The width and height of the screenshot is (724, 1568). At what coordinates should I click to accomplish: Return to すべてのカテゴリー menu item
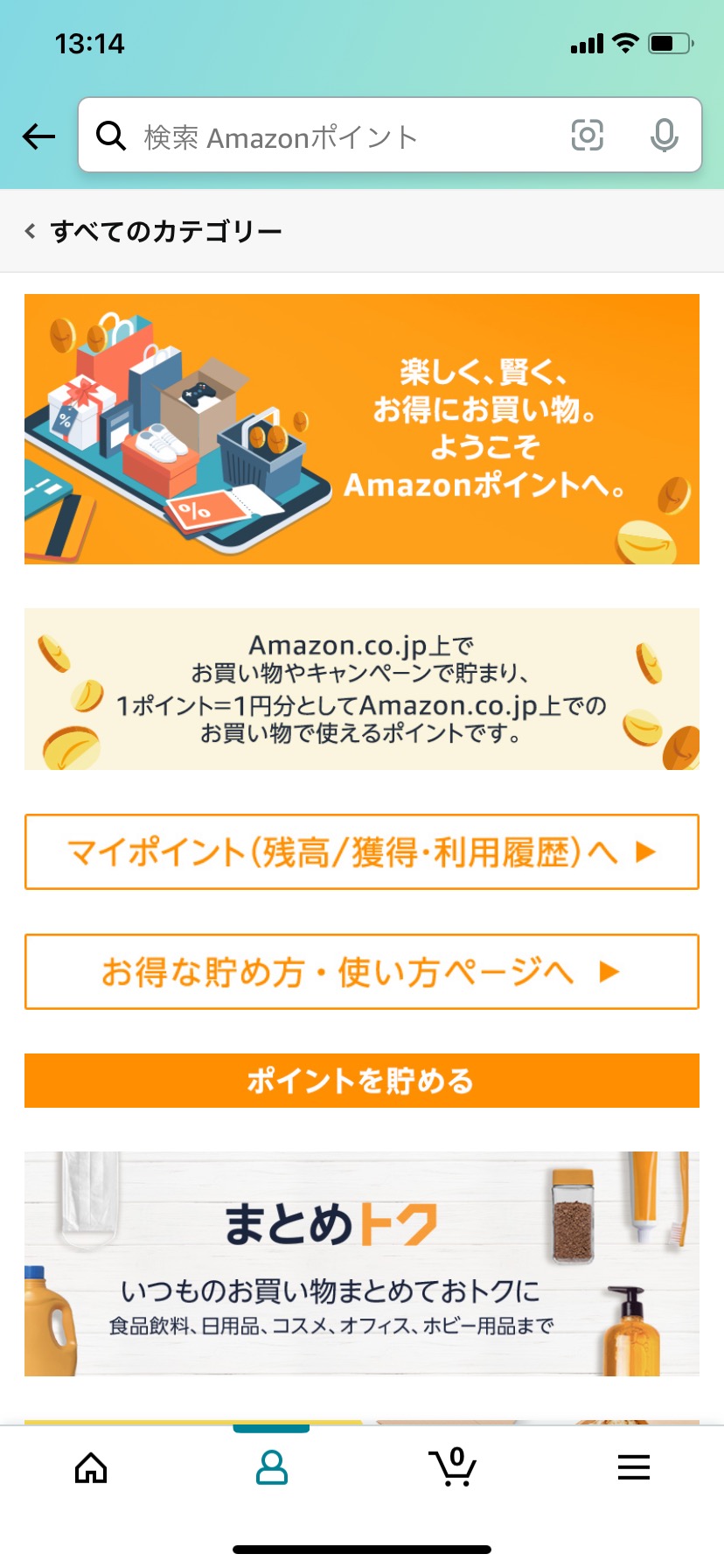pyautogui.click(x=166, y=230)
